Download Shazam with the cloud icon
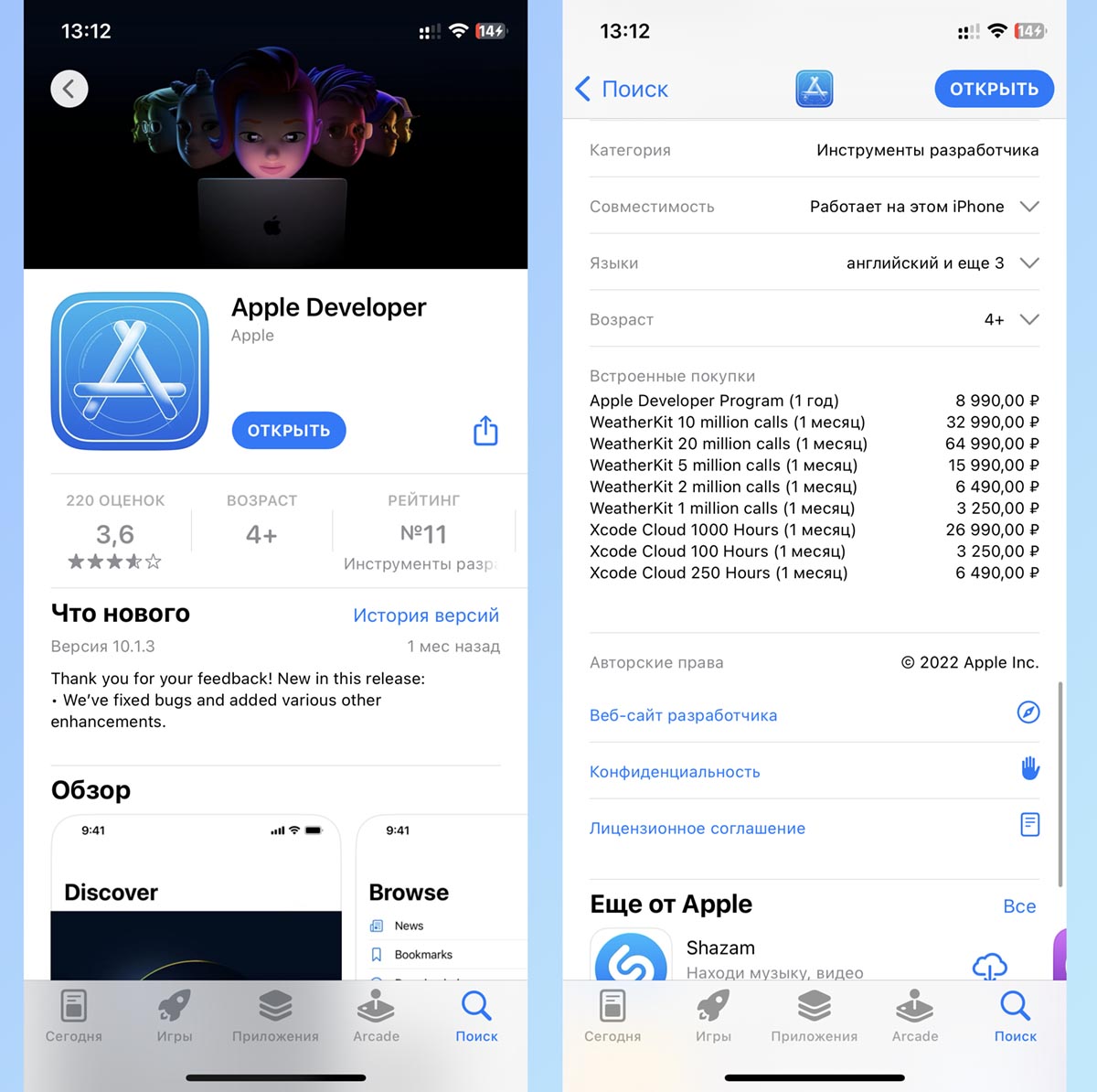The image size is (1097, 1092). point(990,963)
